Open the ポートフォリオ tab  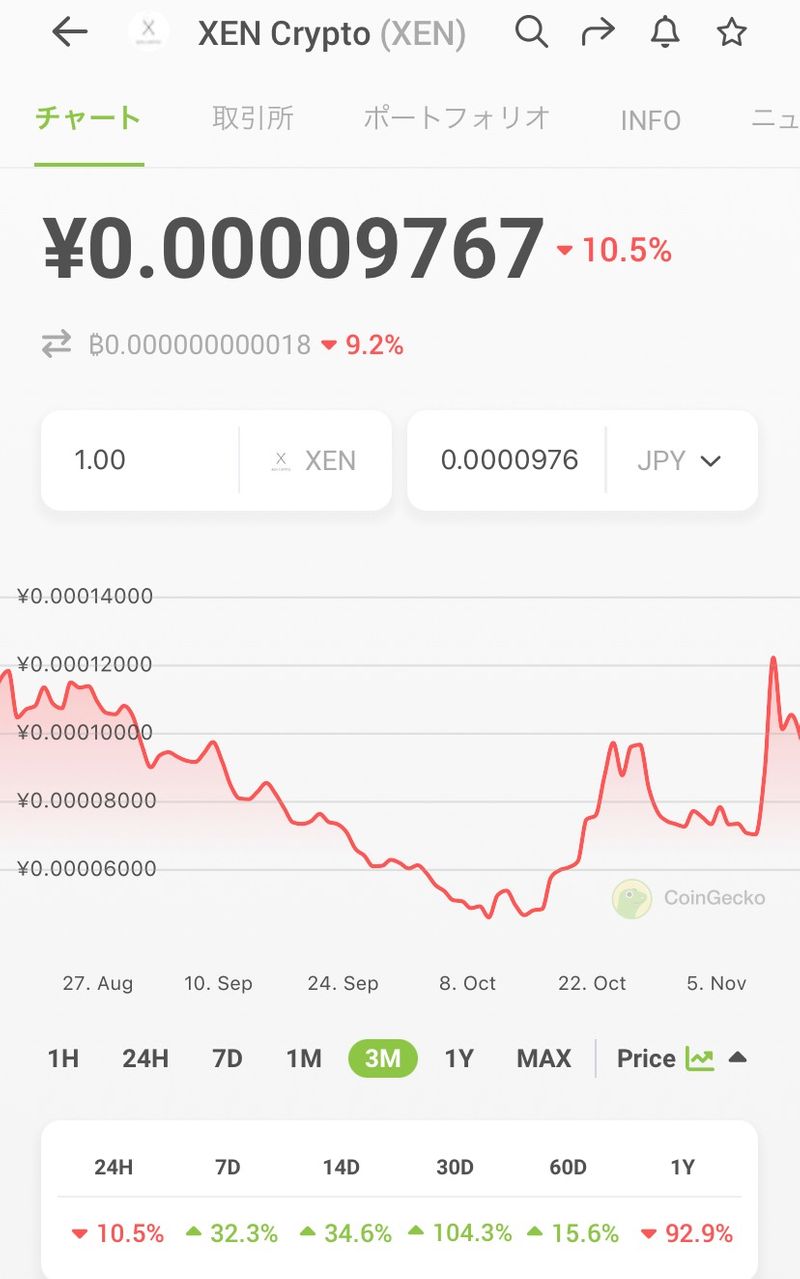pos(456,119)
